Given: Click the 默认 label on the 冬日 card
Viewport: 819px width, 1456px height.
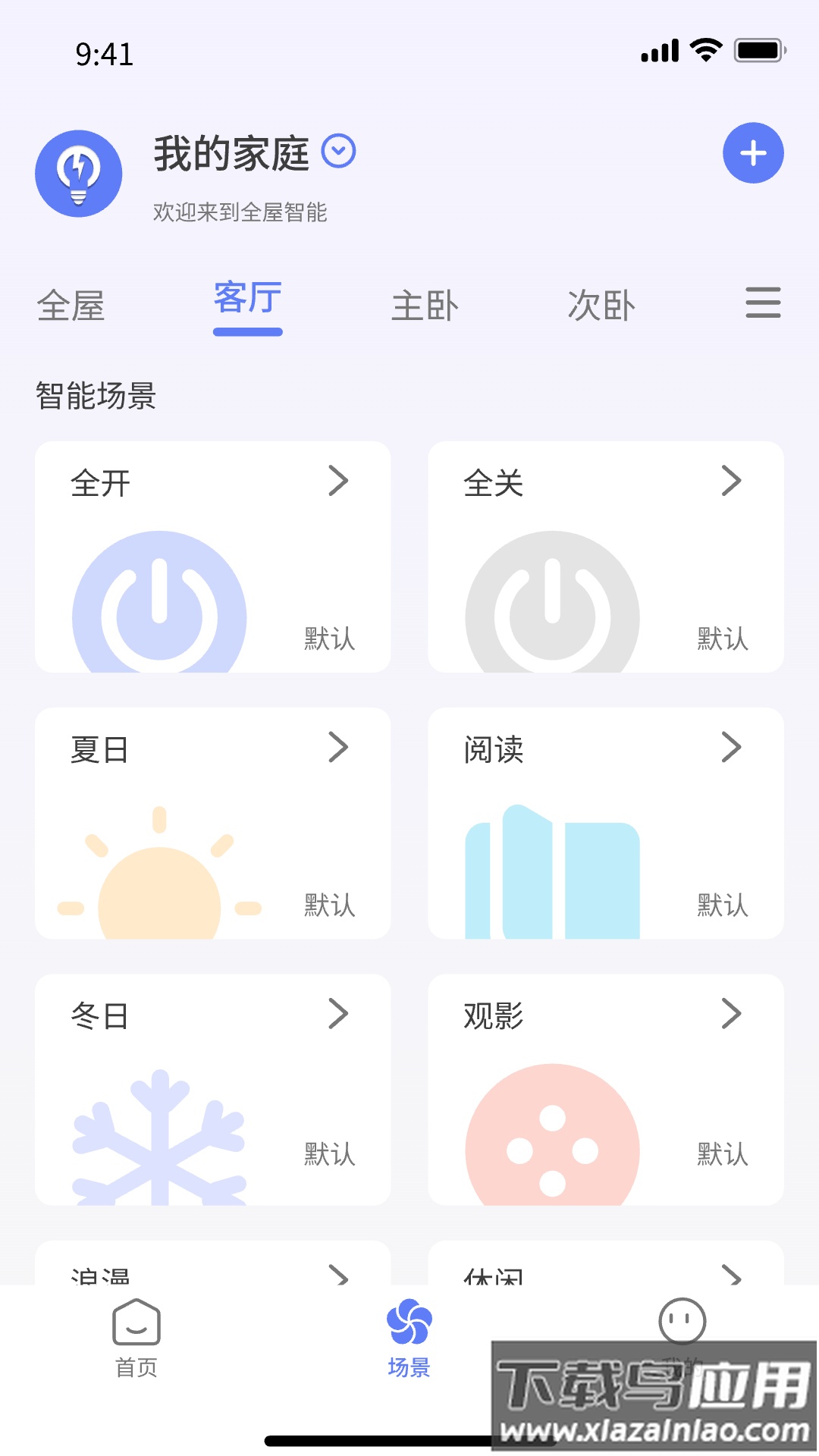Looking at the screenshot, I should [x=328, y=1155].
